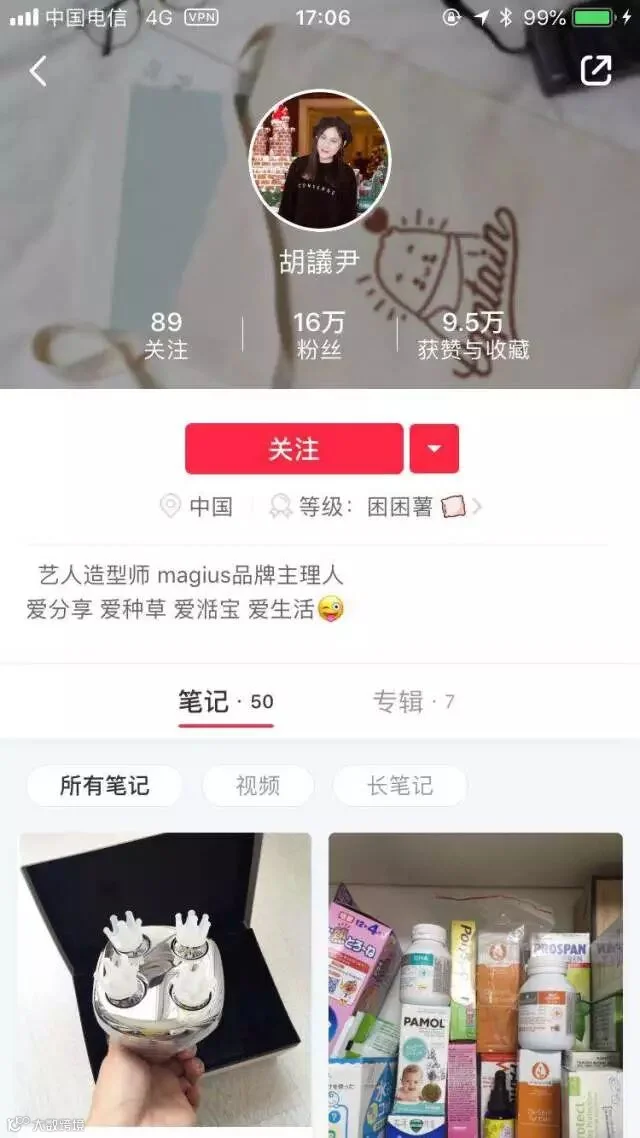Filter notes by 长笔记
640x1138 pixels.
click(400, 785)
